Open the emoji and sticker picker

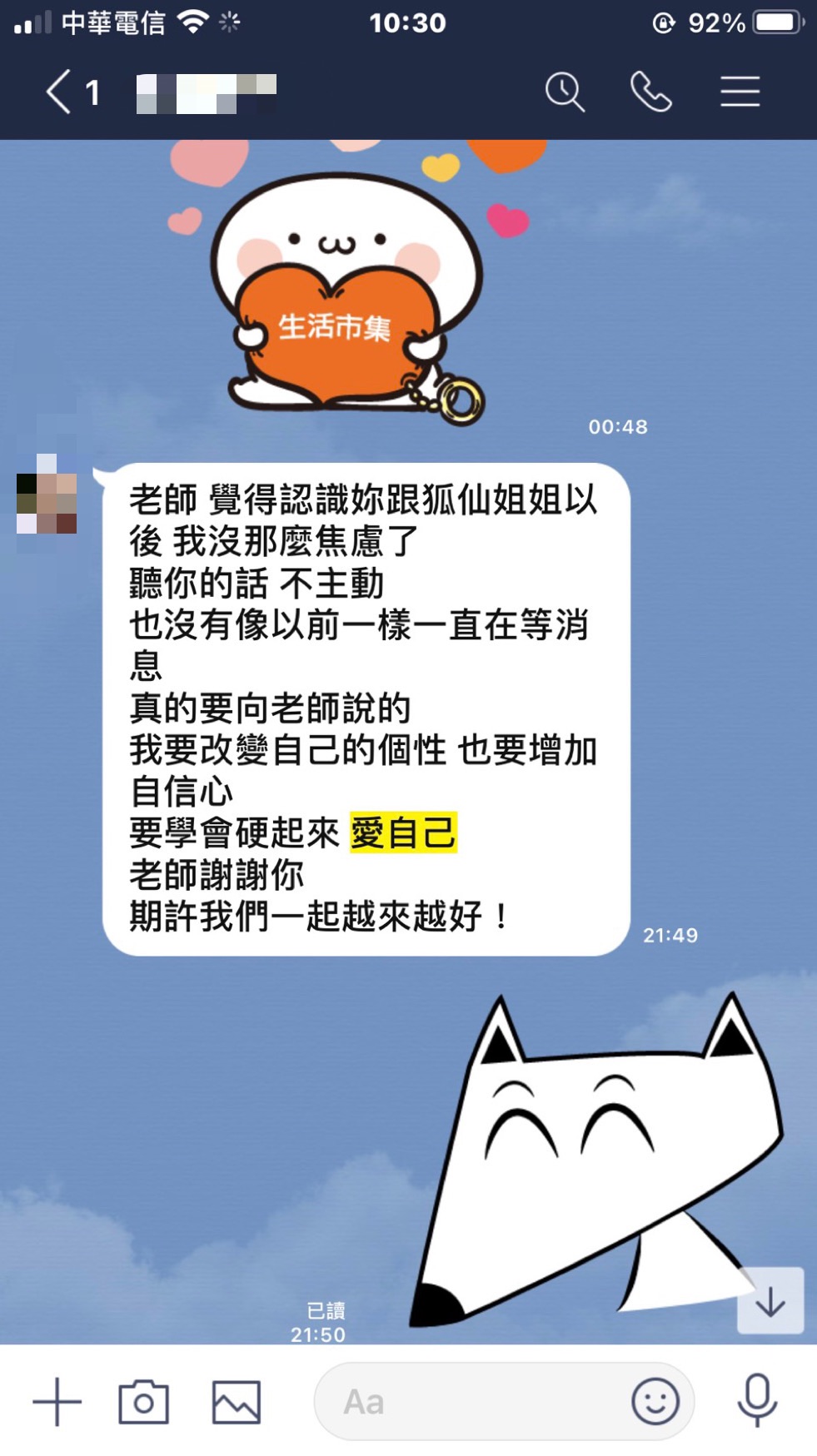pos(655,1402)
